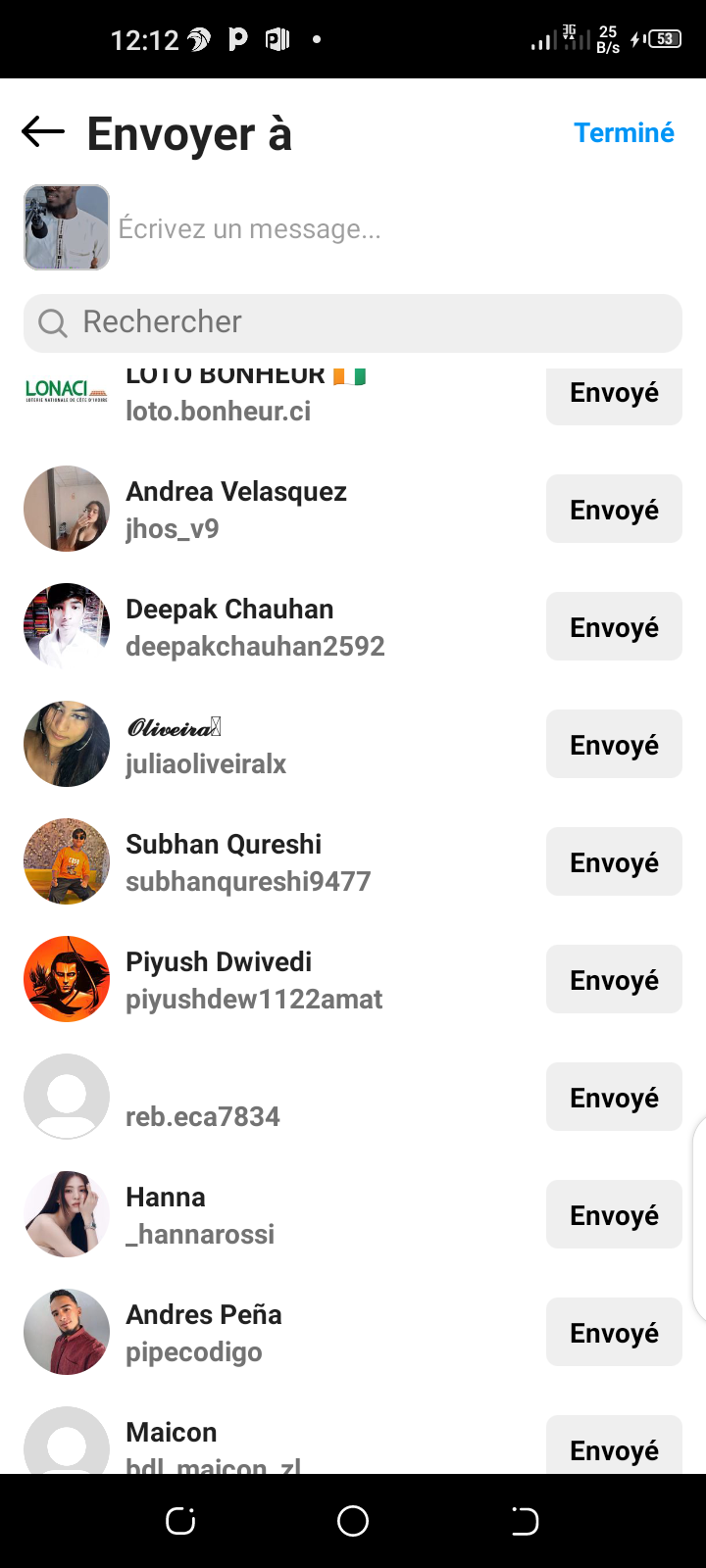Screen dimensions: 706x1568
Task: Open the recent apps view
Action: (x=180, y=1521)
